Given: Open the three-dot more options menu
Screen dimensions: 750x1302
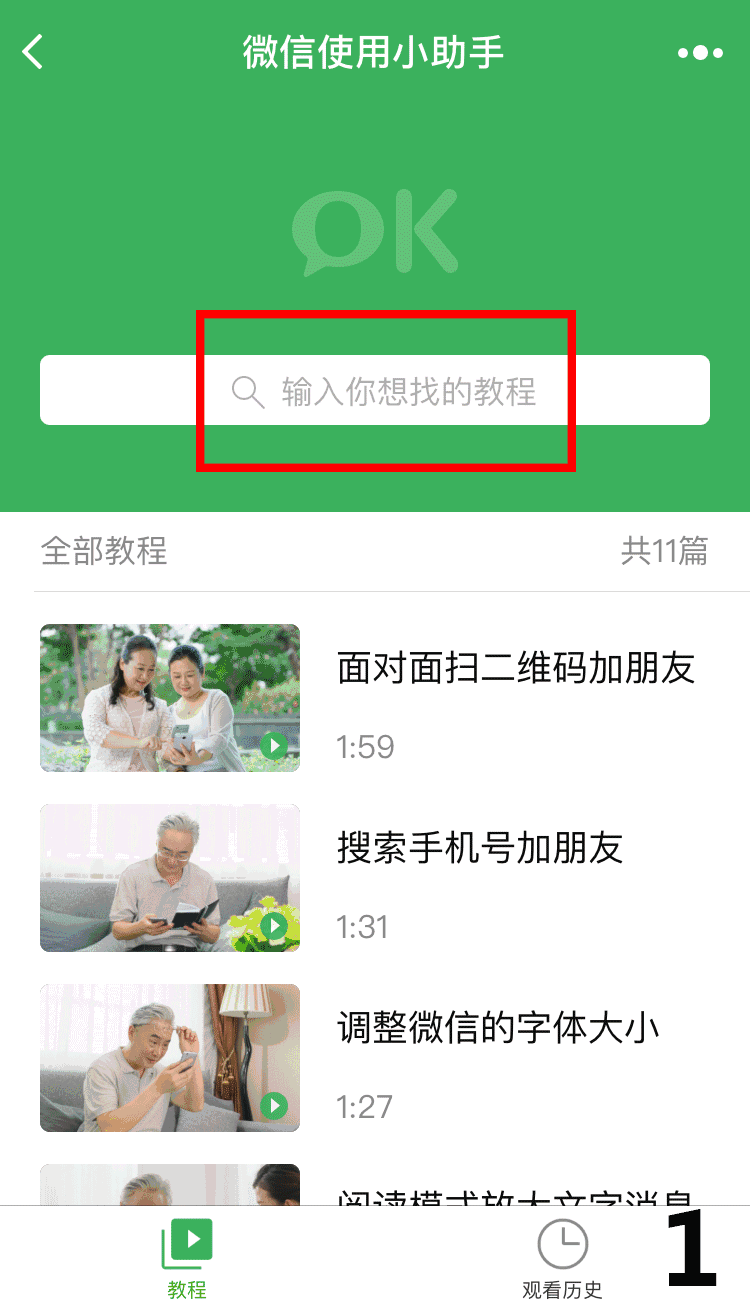Looking at the screenshot, I should coord(700,52).
